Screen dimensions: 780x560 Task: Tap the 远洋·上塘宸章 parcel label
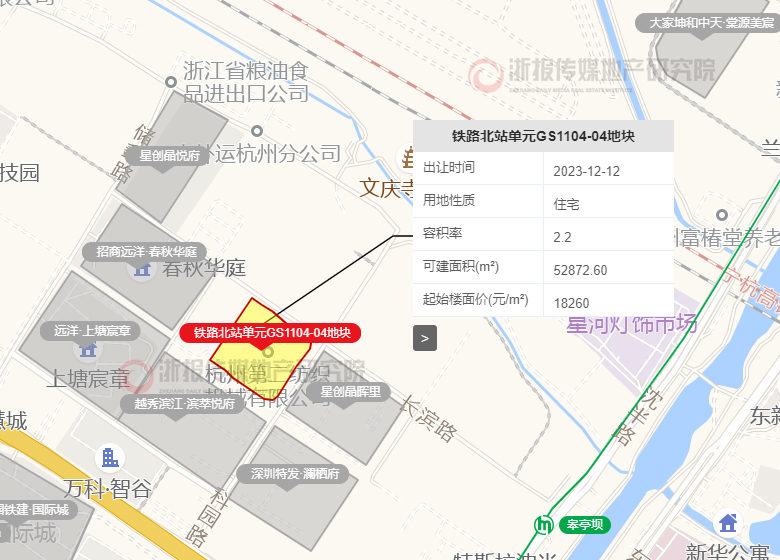[91, 330]
